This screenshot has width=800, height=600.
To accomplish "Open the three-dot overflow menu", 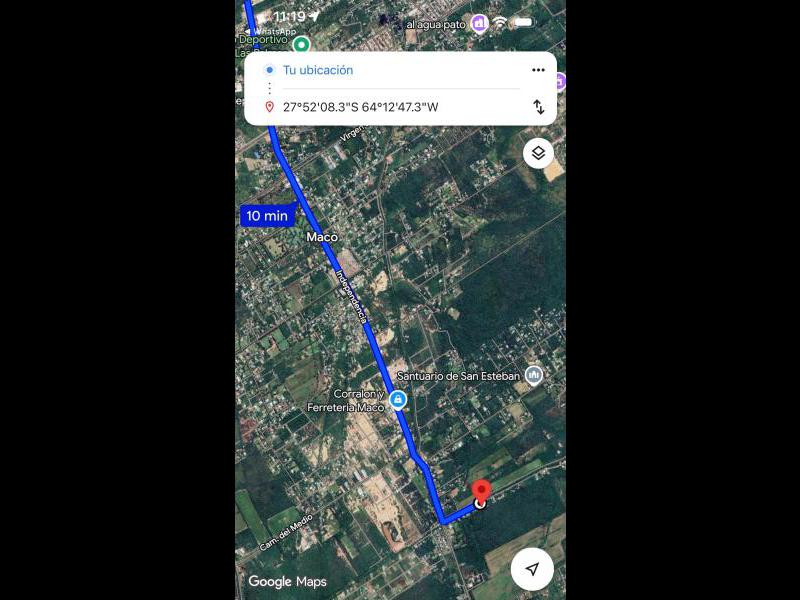I will pos(538,70).
